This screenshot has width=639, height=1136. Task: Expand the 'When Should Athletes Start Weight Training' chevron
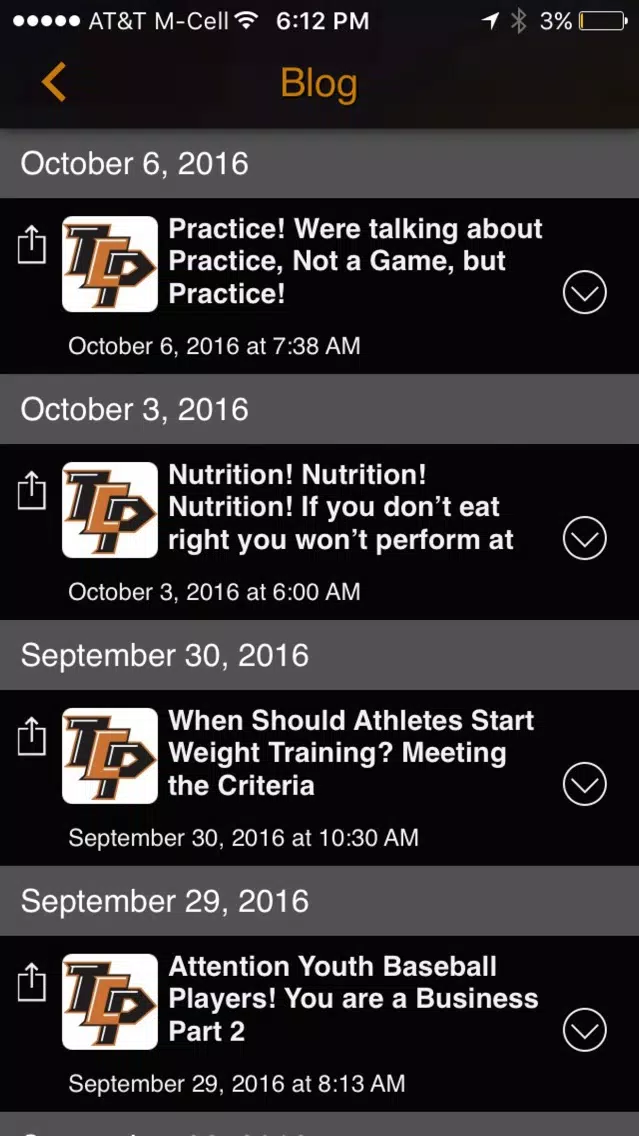point(585,785)
